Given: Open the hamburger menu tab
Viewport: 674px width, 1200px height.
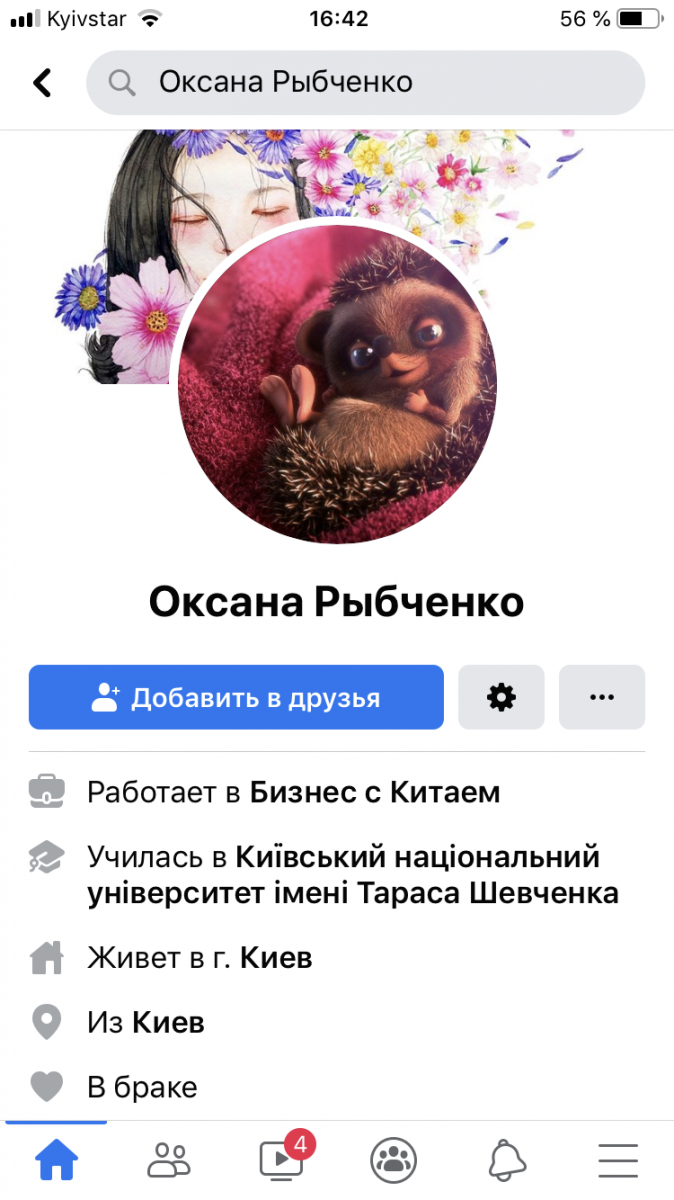Looking at the screenshot, I should (618, 1160).
